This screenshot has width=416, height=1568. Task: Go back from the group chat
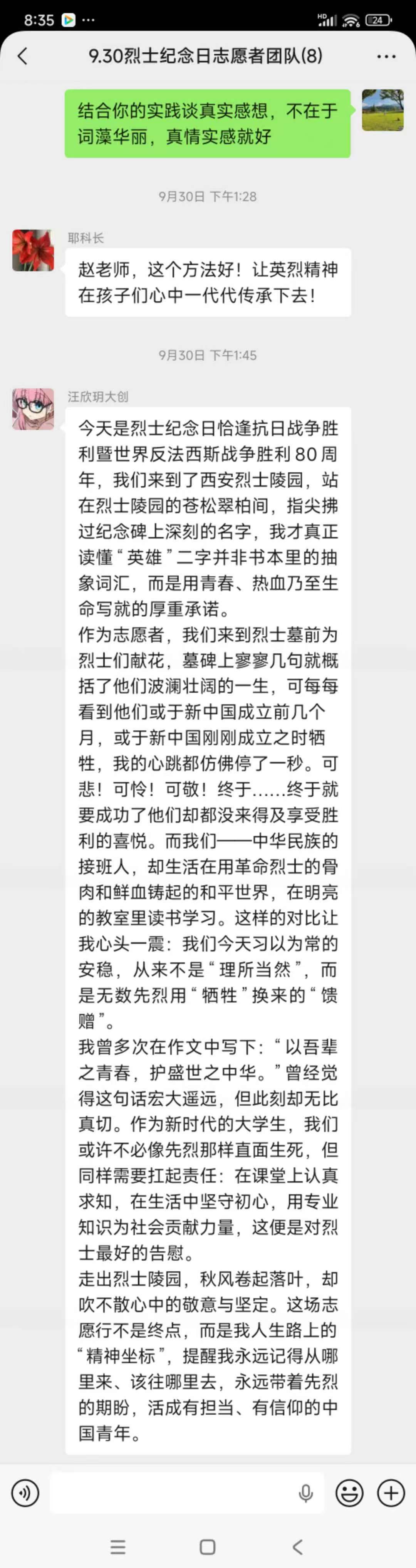[22, 57]
